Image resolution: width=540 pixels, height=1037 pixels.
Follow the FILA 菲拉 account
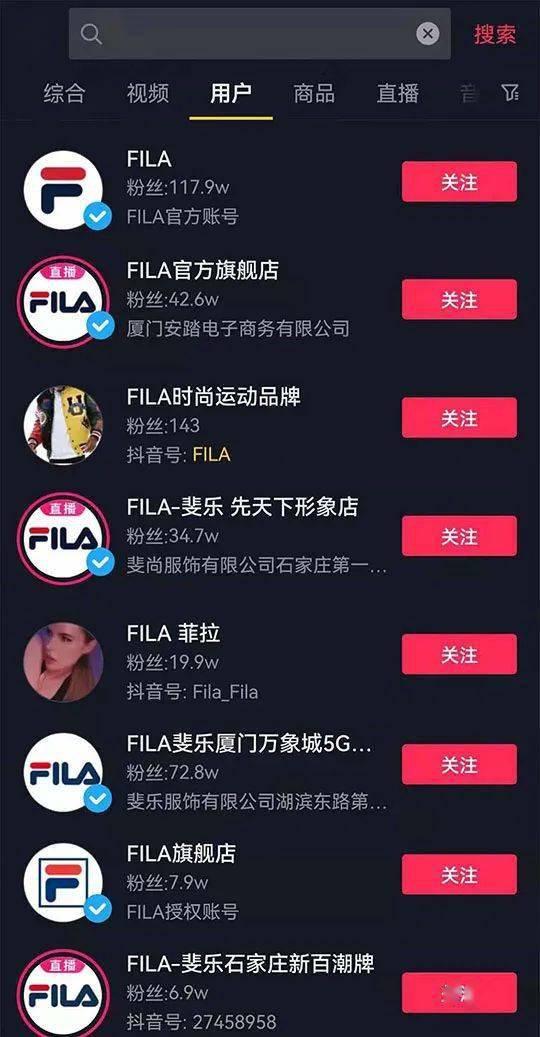[459, 654]
